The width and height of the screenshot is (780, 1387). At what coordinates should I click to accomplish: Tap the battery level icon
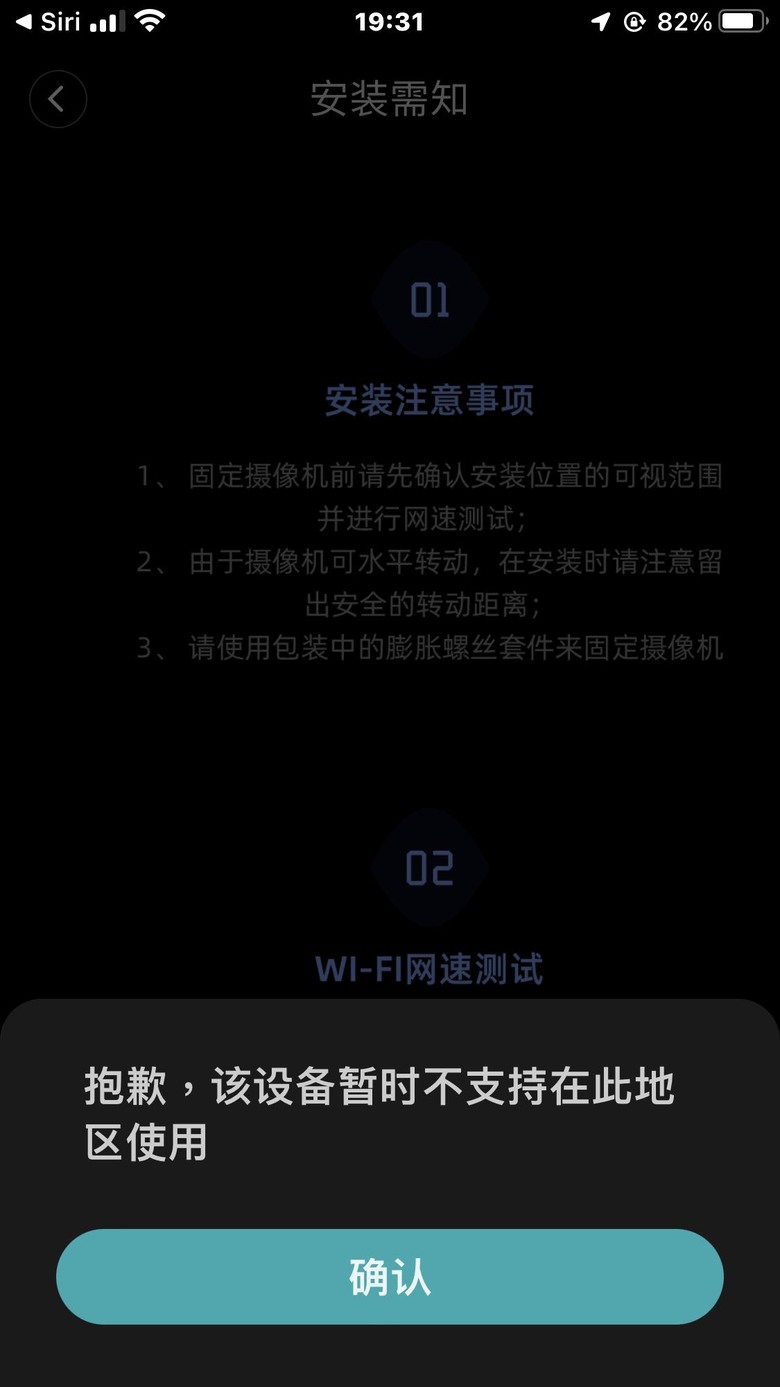741,20
